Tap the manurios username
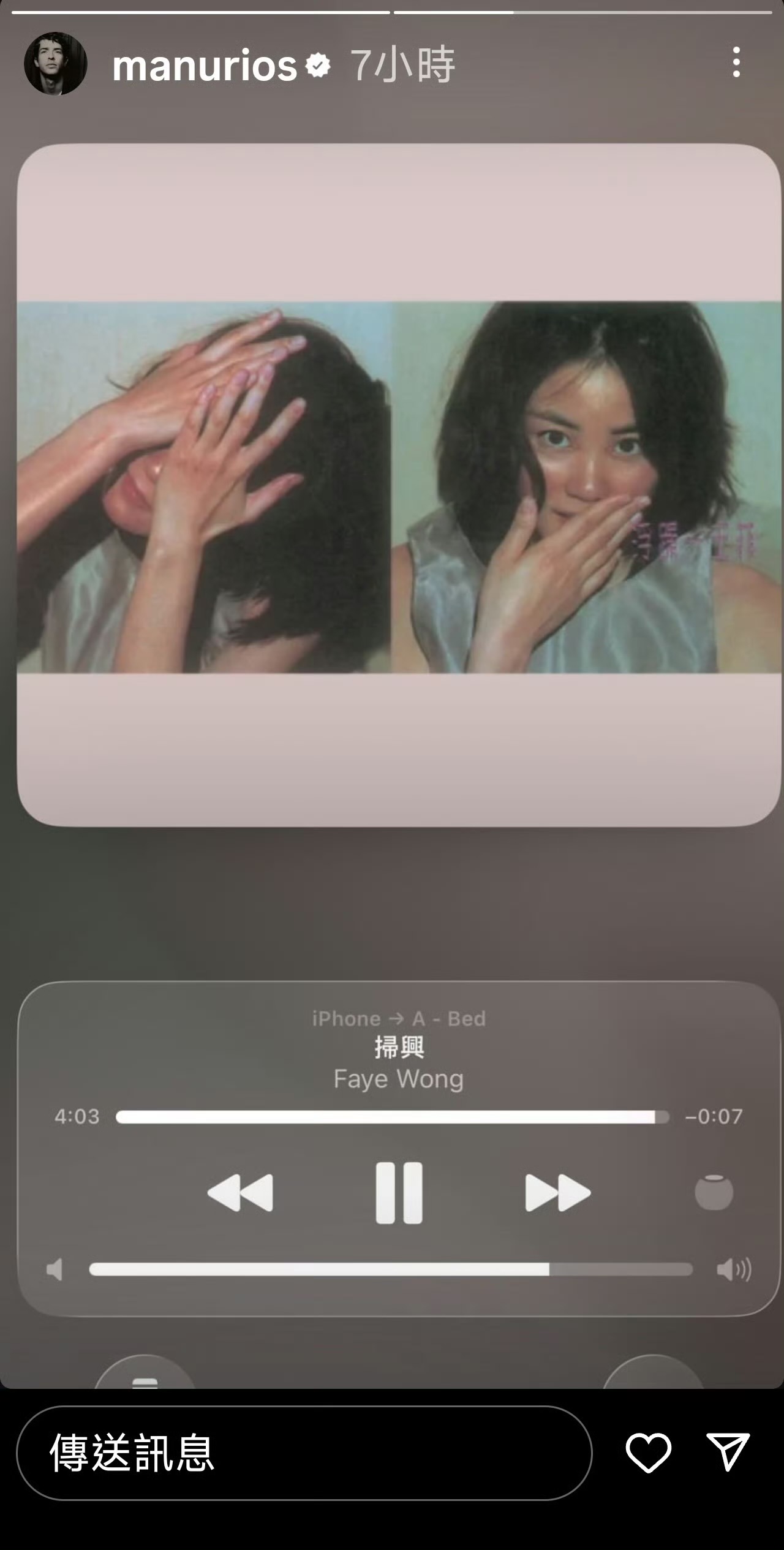 [205, 66]
